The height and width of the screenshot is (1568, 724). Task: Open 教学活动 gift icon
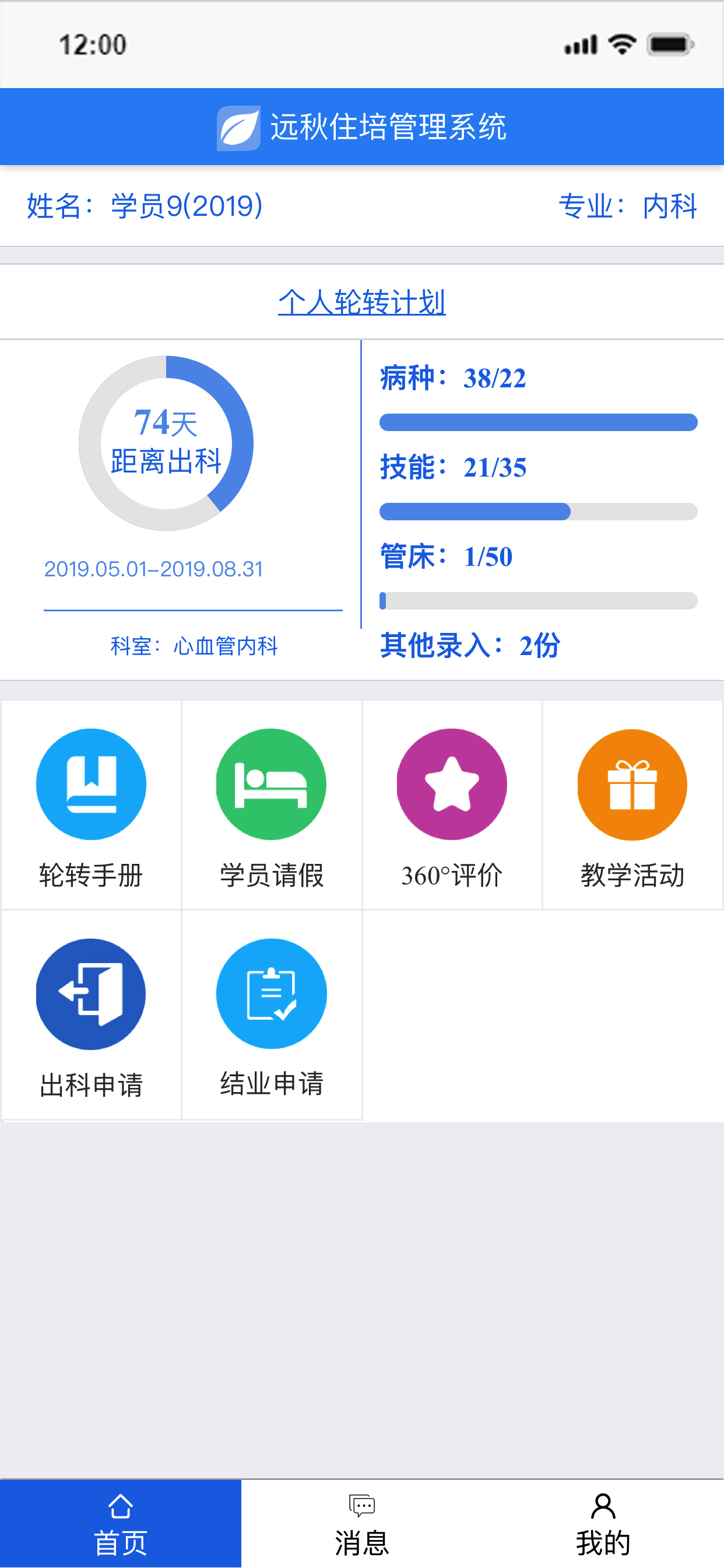(x=632, y=784)
